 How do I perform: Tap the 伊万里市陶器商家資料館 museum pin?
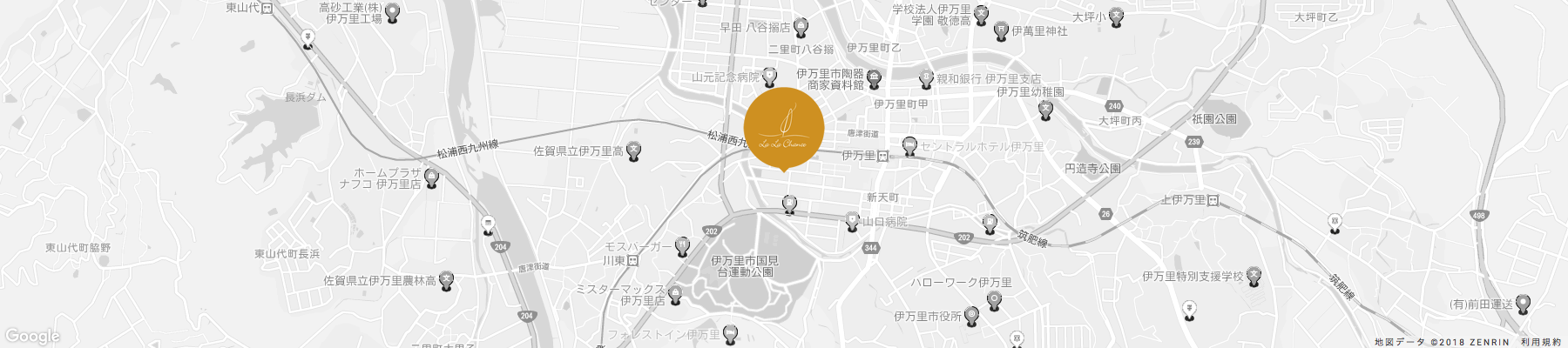pos(874,79)
